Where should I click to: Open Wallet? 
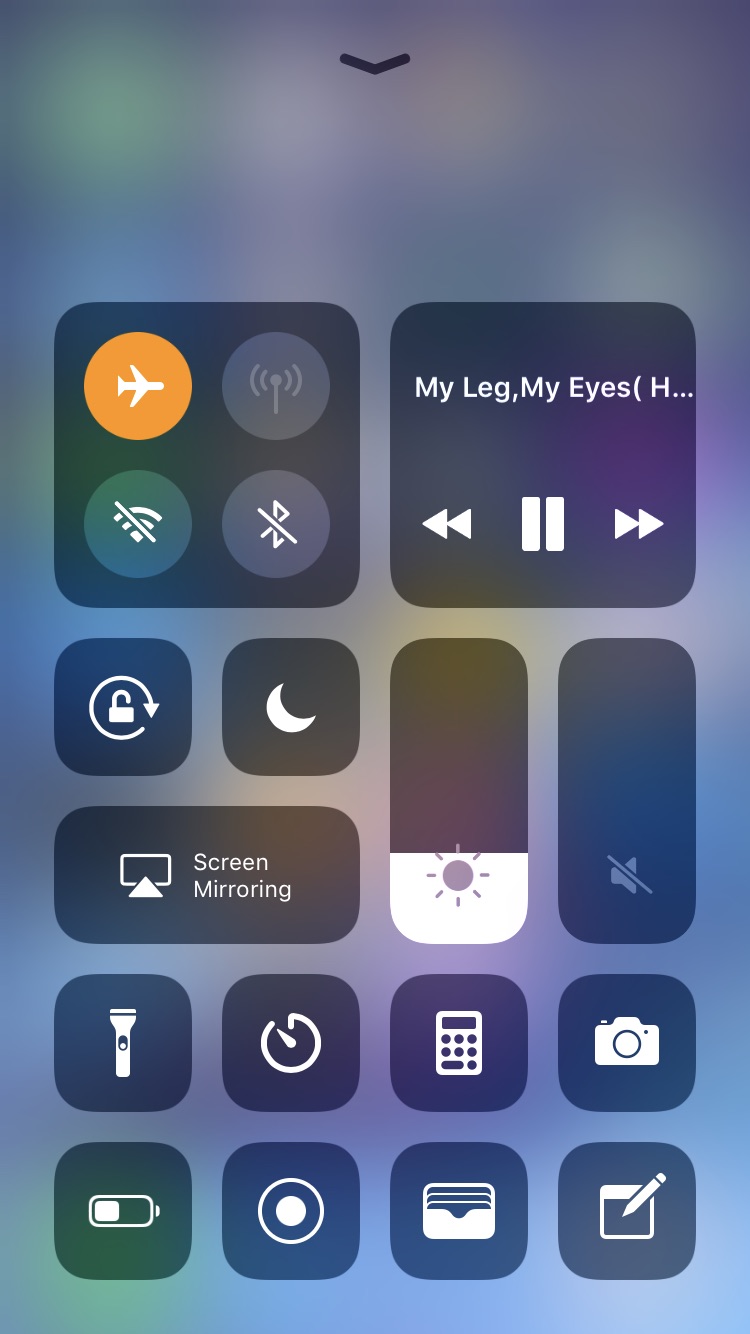459,1211
